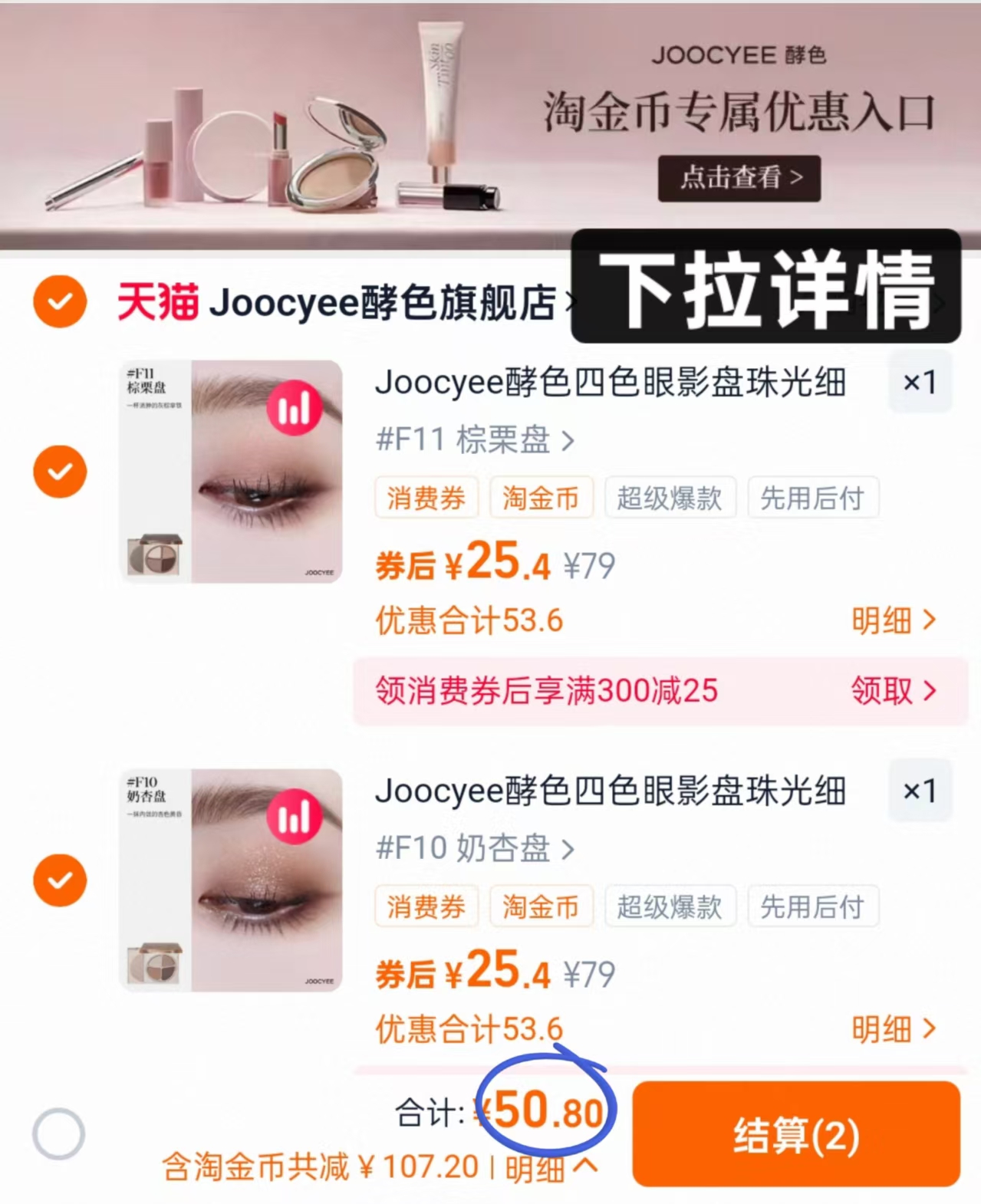Deselect the F11 棕栗盘 eyeshadow item
The width and height of the screenshot is (981, 1204).
pyautogui.click(x=59, y=471)
